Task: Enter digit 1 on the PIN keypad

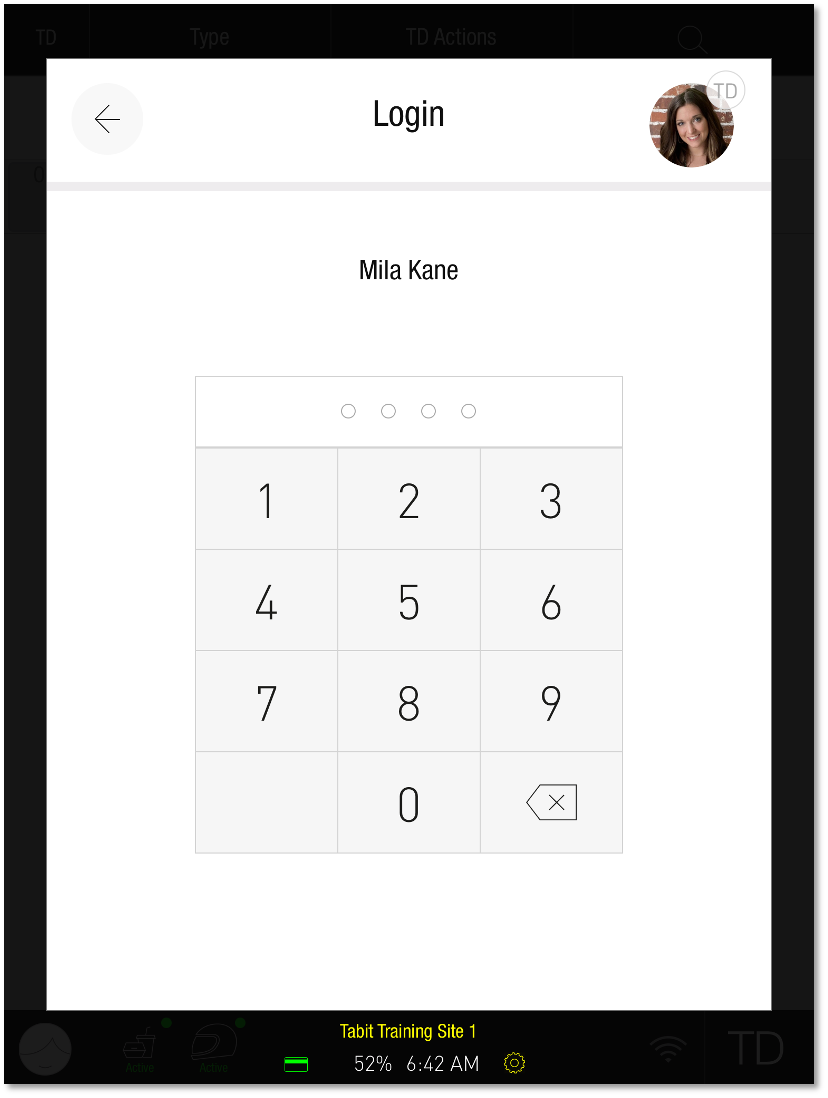Action: (x=266, y=499)
